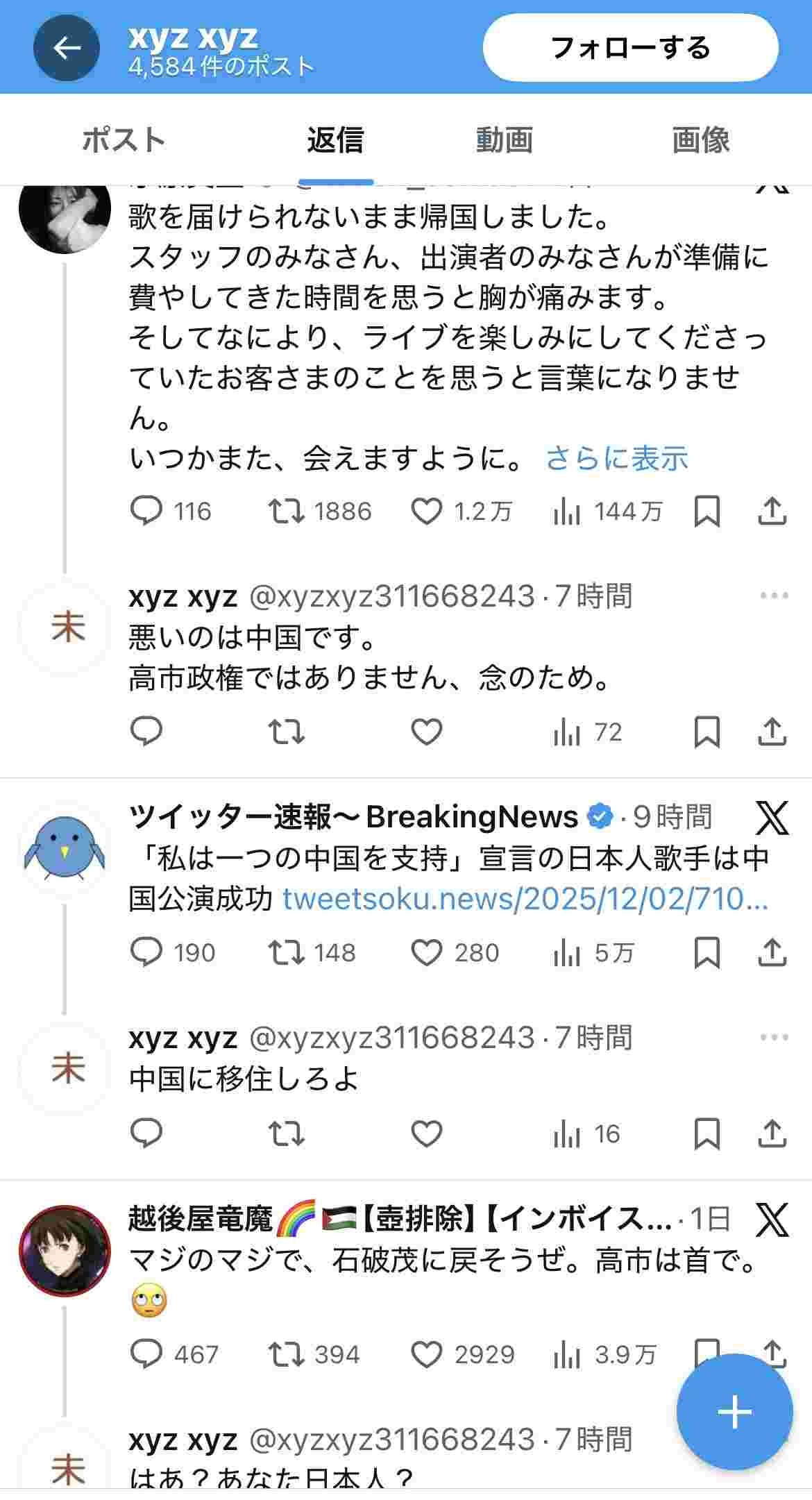Viewport: 812px width, 1500px height.
Task: Repost the post with 1886 reposts
Action: 286,512
